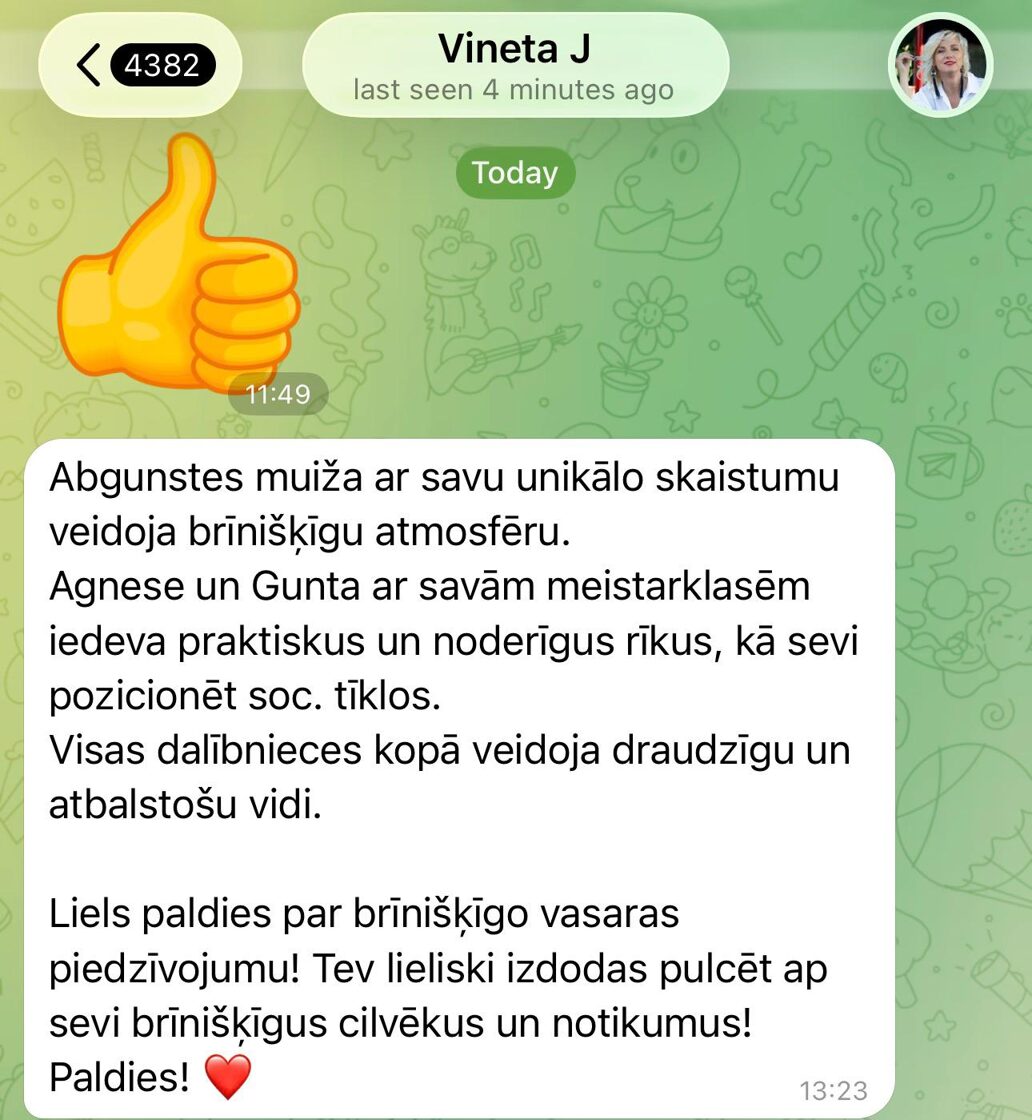The width and height of the screenshot is (1032, 1120).
Task: View Vineta J's profile photo
Action: (x=940, y=66)
